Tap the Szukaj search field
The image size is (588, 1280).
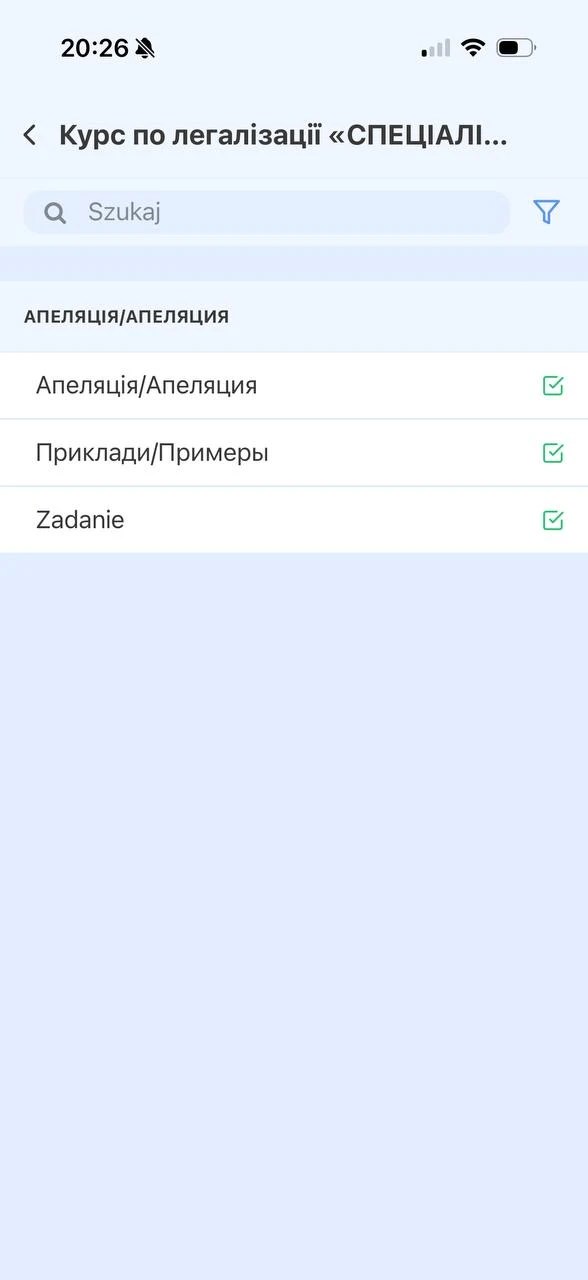click(267, 212)
